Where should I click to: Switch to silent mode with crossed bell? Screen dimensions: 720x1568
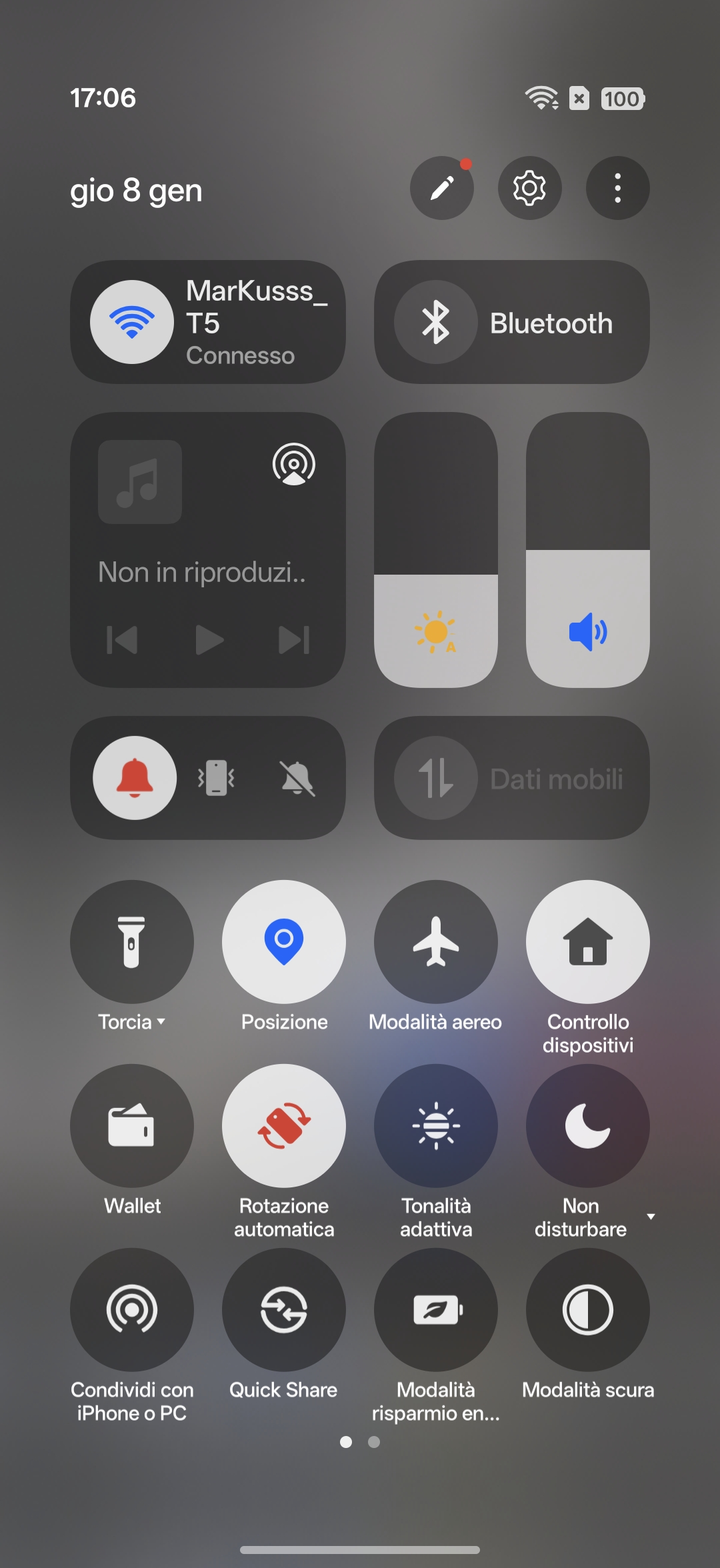pyautogui.click(x=297, y=778)
